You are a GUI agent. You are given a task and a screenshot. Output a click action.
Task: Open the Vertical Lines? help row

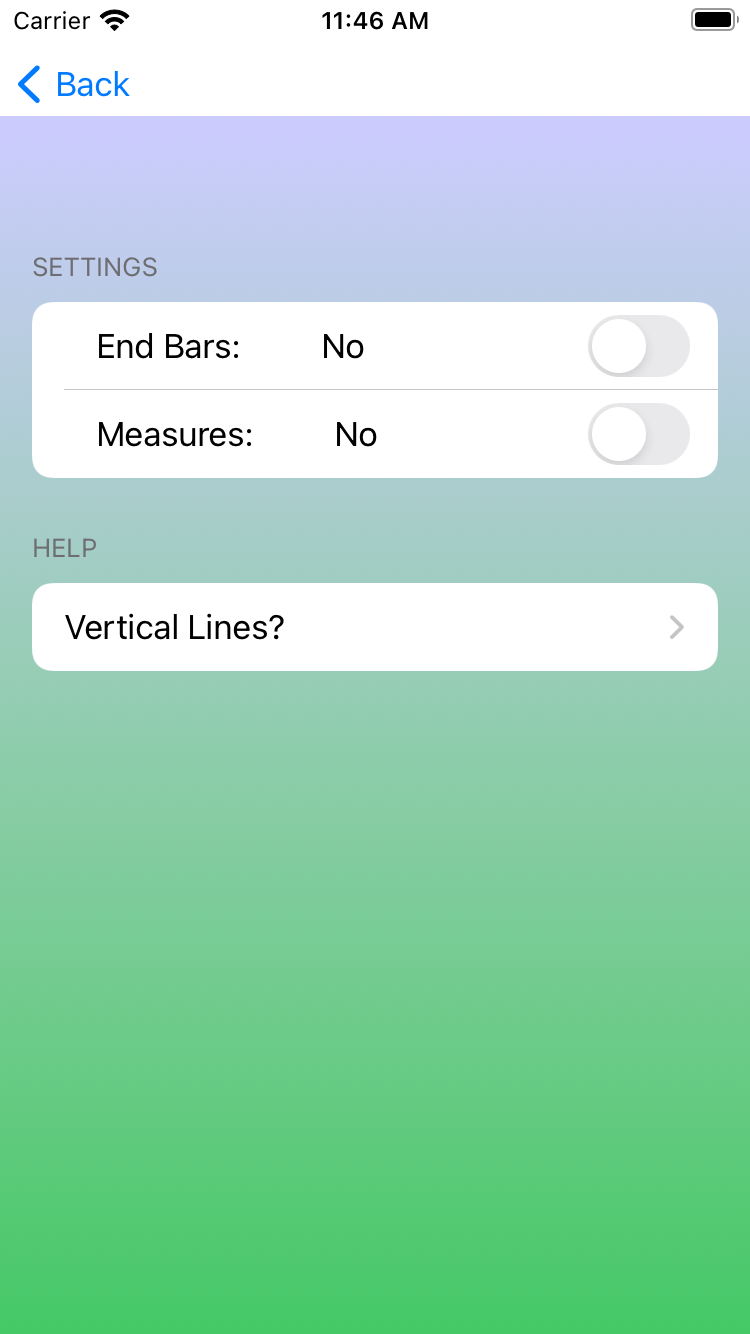(374, 627)
